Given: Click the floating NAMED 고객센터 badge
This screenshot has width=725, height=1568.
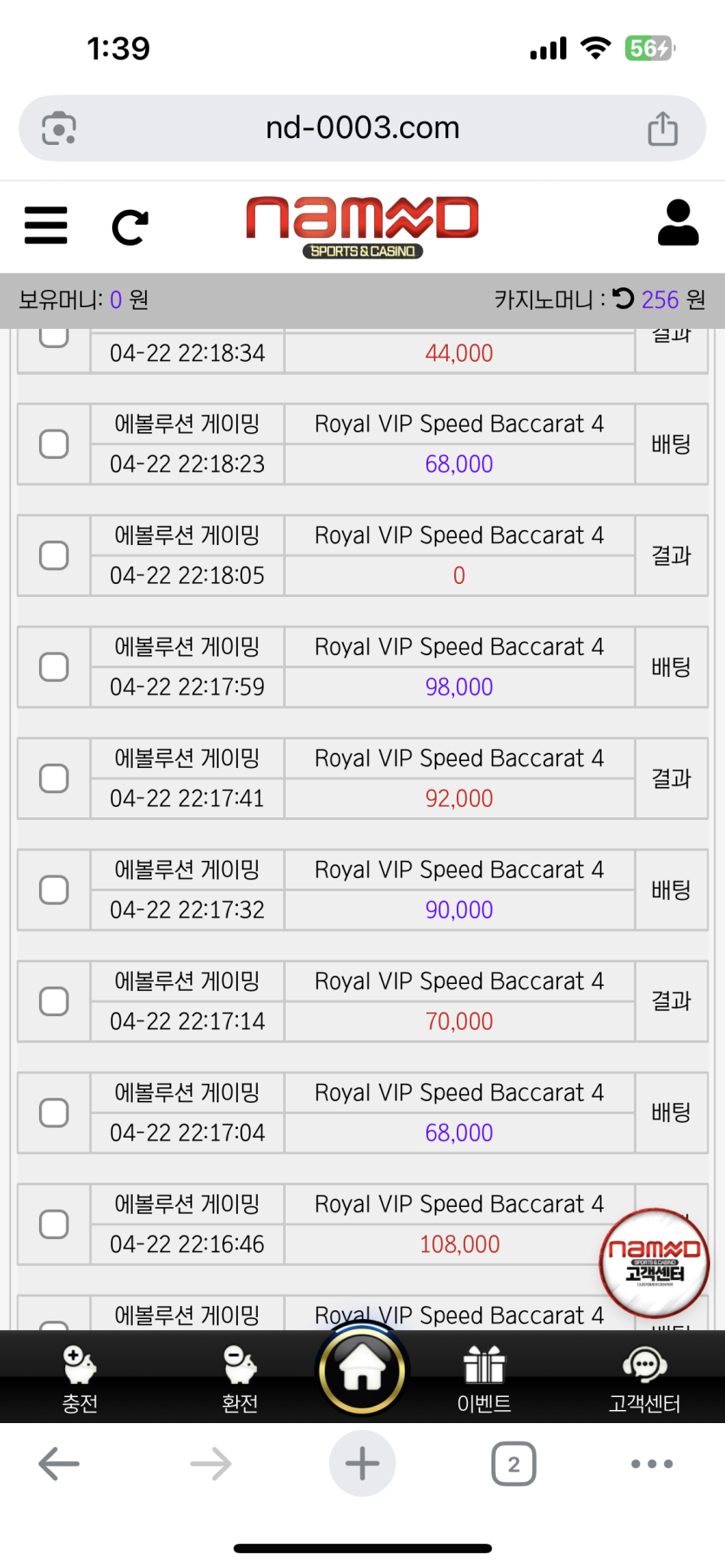Looking at the screenshot, I should click(x=656, y=1263).
